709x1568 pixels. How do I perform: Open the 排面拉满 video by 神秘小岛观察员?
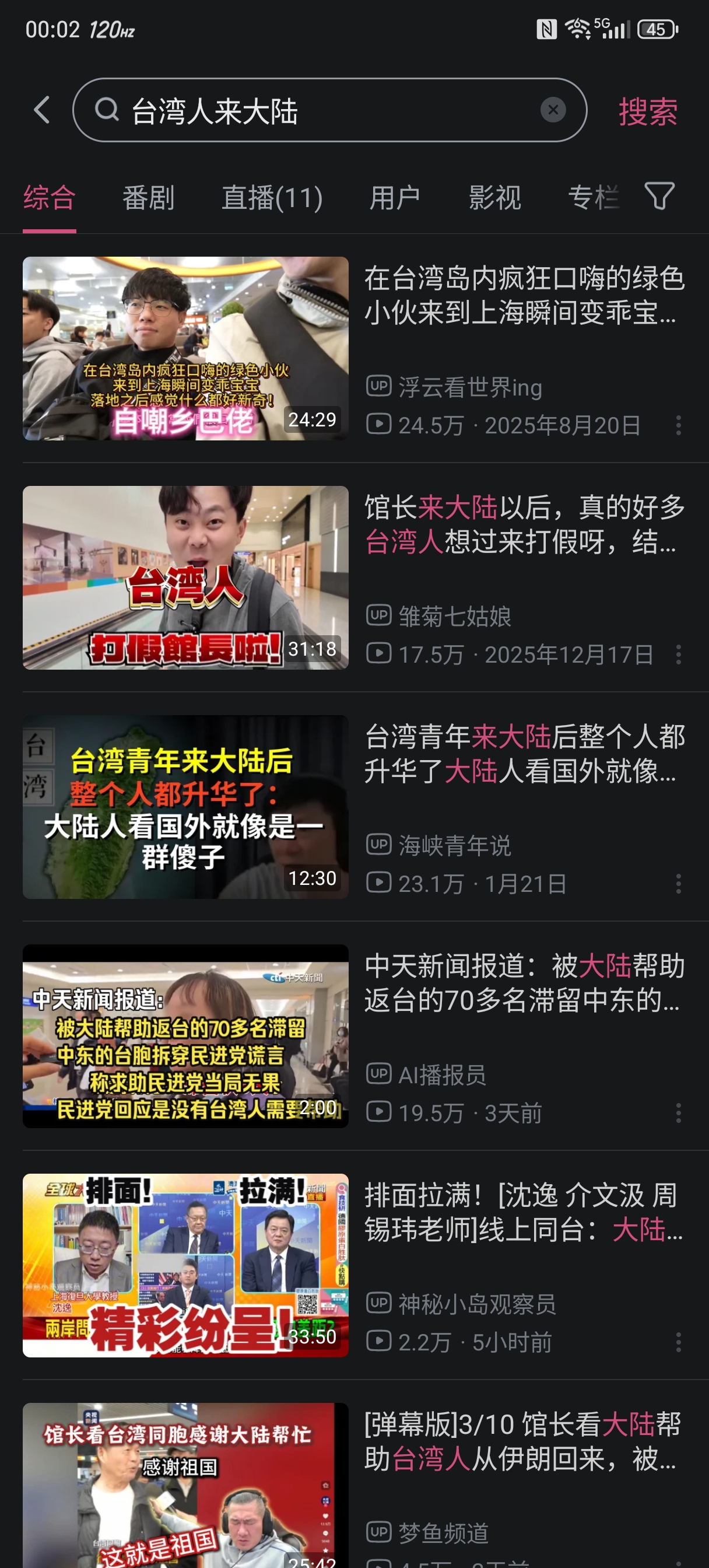click(185, 1265)
